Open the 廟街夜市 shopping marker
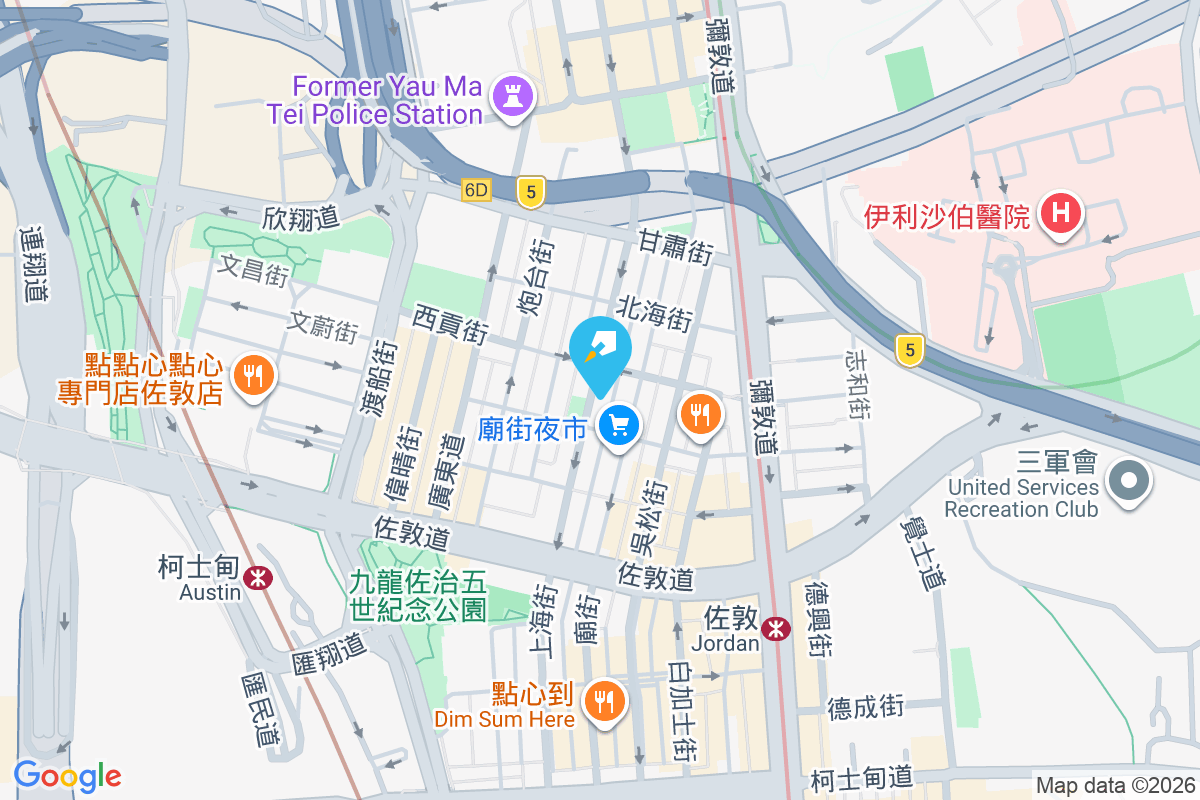1200x800 pixels. 619,427
